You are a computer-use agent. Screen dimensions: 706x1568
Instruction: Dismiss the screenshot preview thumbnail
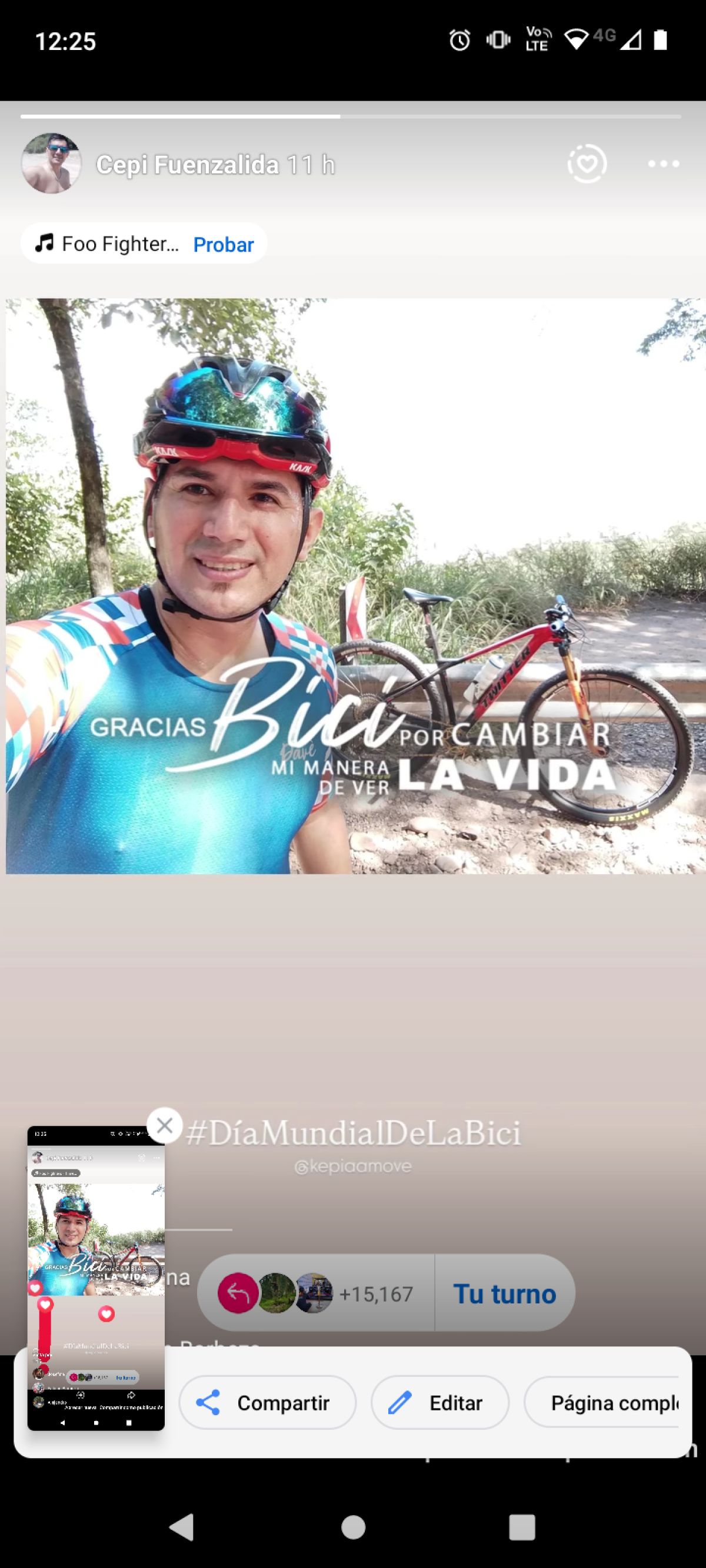click(164, 1125)
